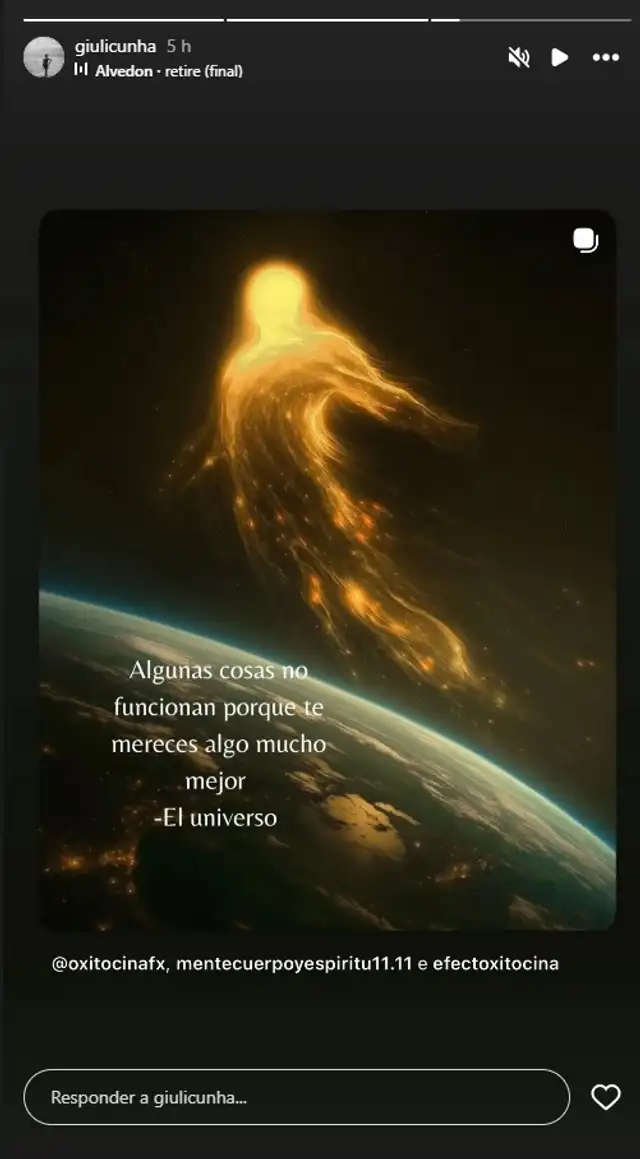This screenshot has height=1159, width=640.
Task: Unmute the story sound
Action: pyautogui.click(x=518, y=57)
